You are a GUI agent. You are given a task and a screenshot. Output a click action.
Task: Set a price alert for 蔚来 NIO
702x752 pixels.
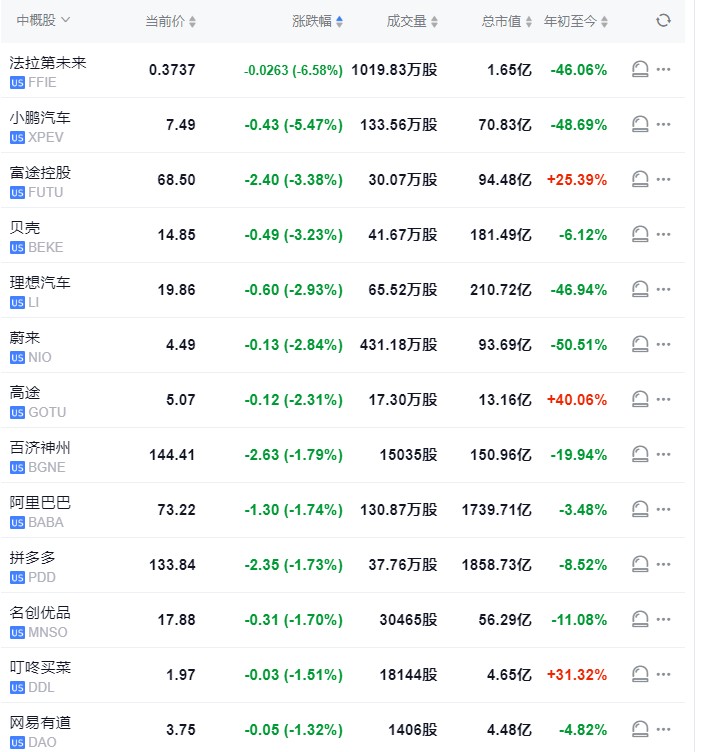pos(640,345)
